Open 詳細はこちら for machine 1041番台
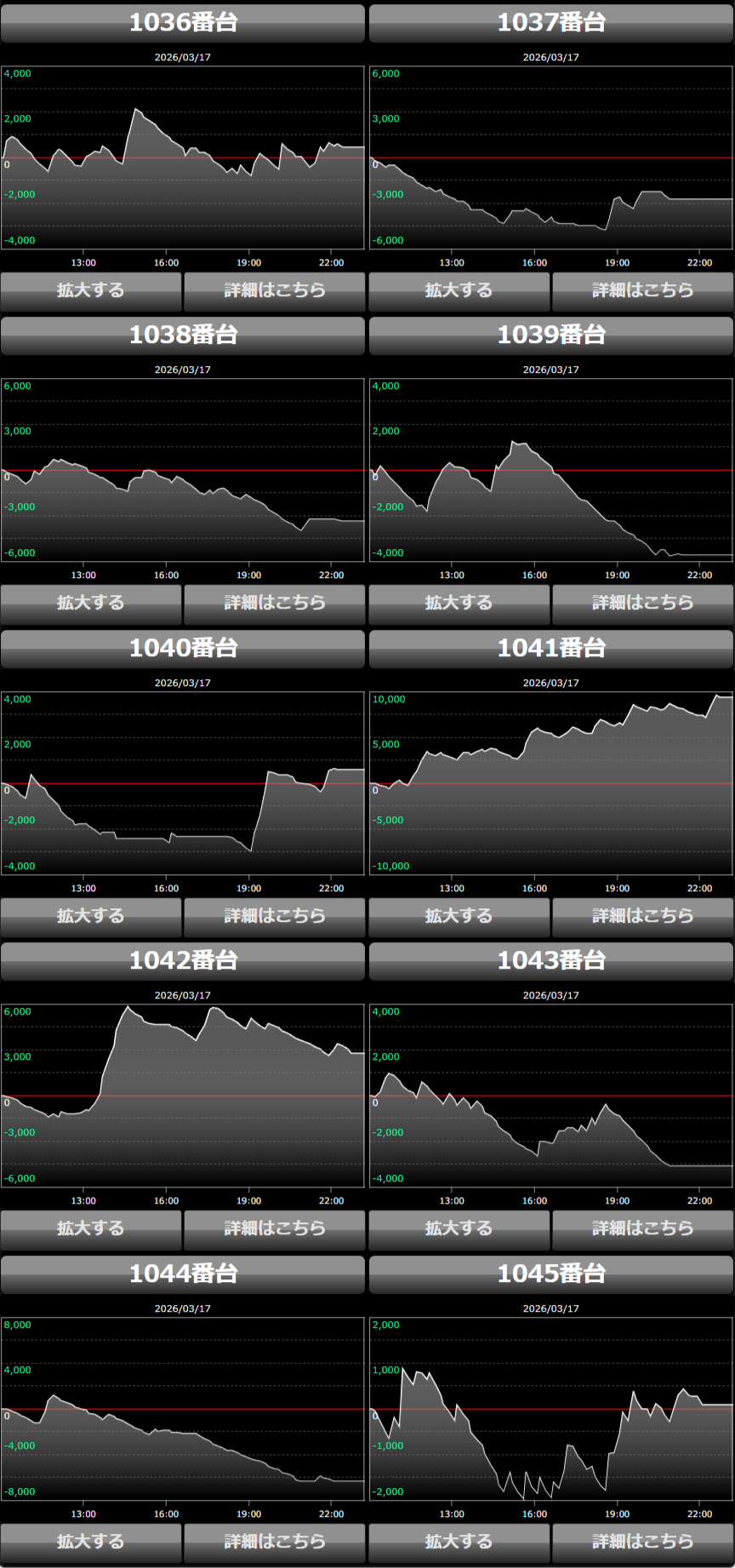735x1568 pixels. [642, 916]
